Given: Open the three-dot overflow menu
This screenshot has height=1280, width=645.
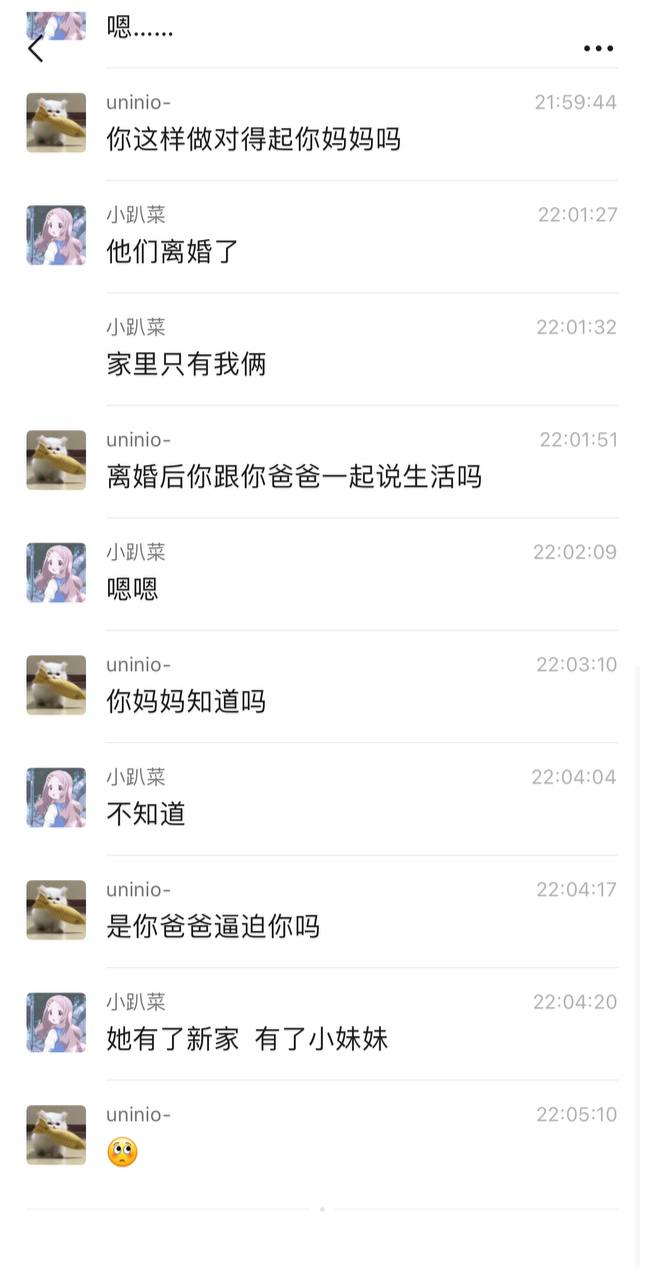Looking at the screenshot, I should (x=598, y=48).
